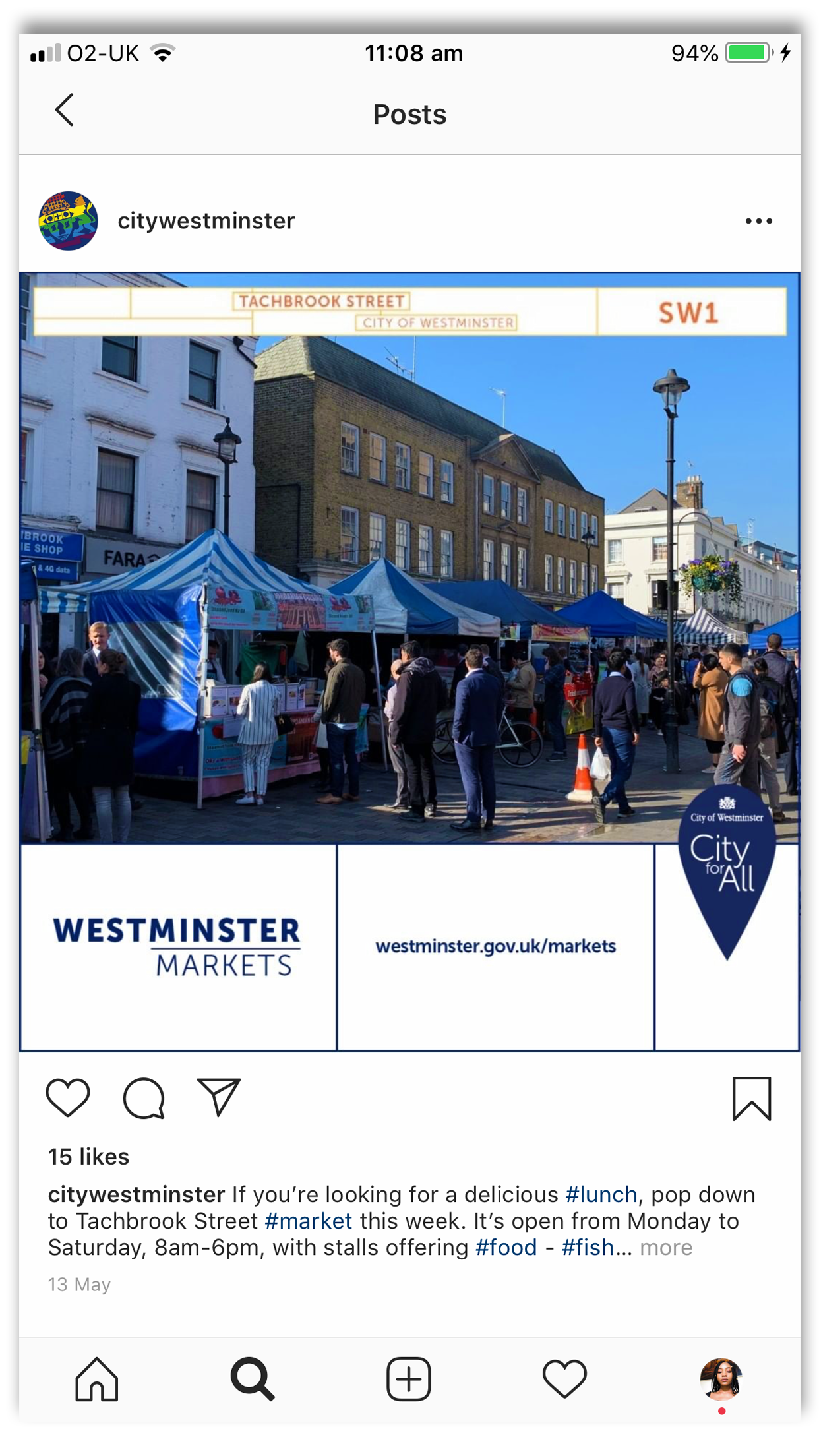The height and width of the screenshot is (1456, 819).
Task: Open the #food hashtag
Action: click(506, 1247)
